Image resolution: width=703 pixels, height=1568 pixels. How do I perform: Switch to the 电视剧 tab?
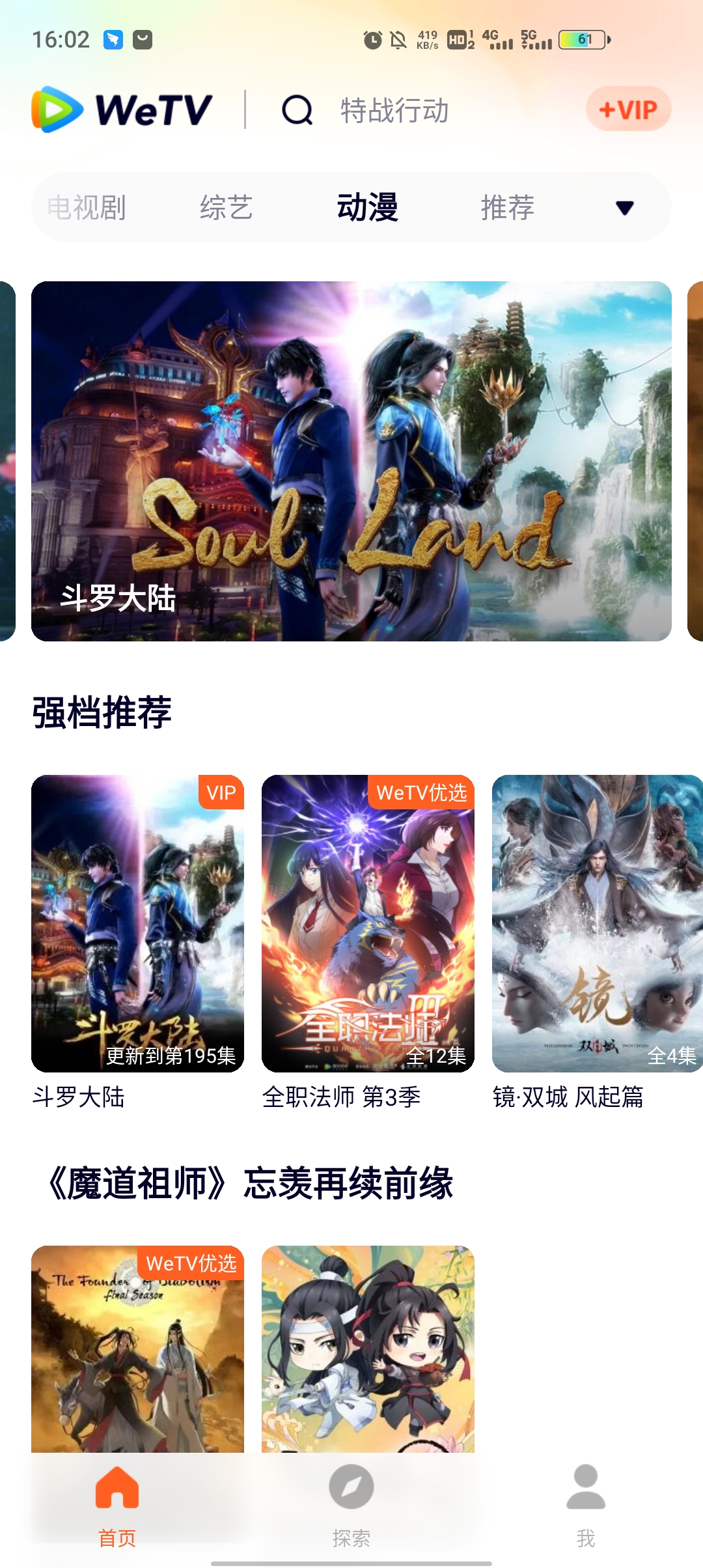tap(87, 208)
